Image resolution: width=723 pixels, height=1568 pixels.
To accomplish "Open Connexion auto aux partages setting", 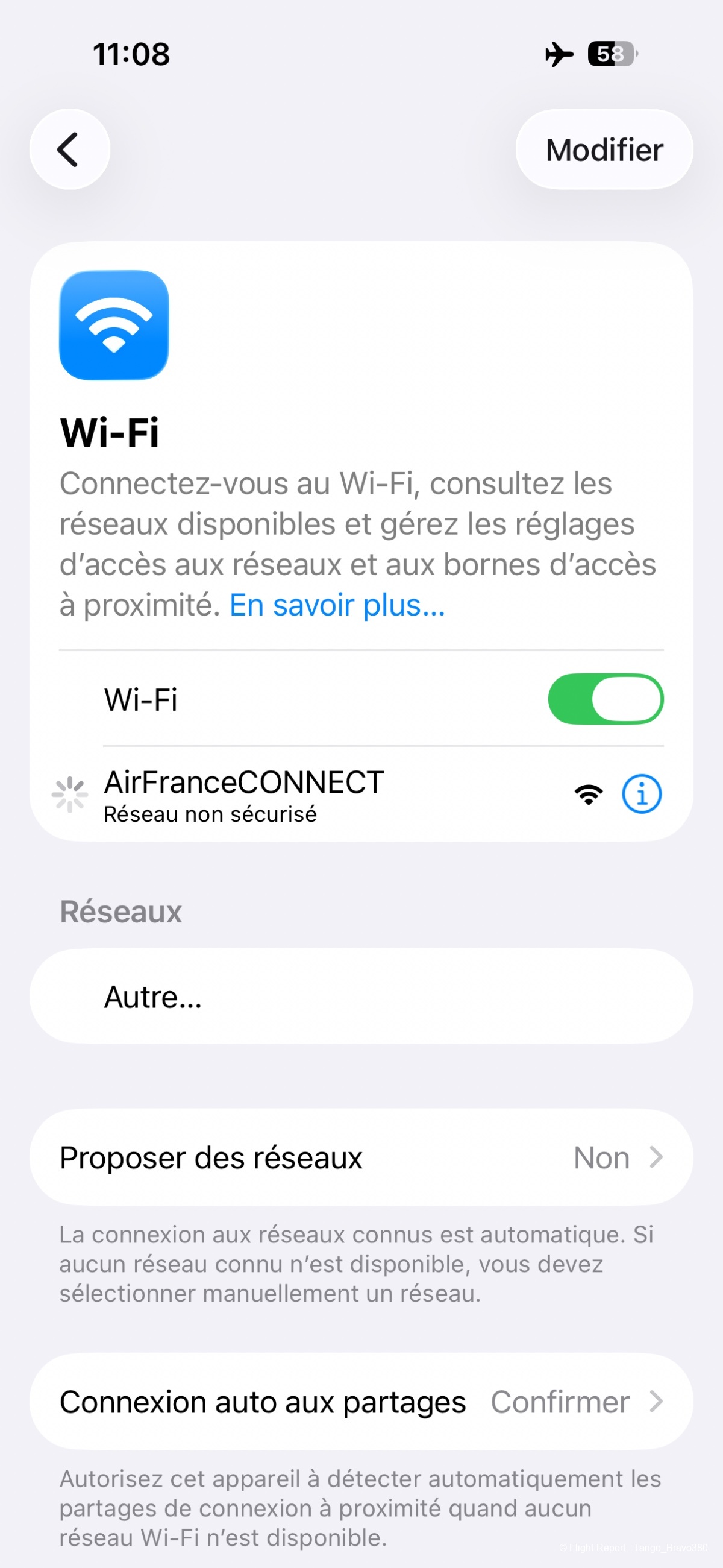I will [x=361, y=1402].
